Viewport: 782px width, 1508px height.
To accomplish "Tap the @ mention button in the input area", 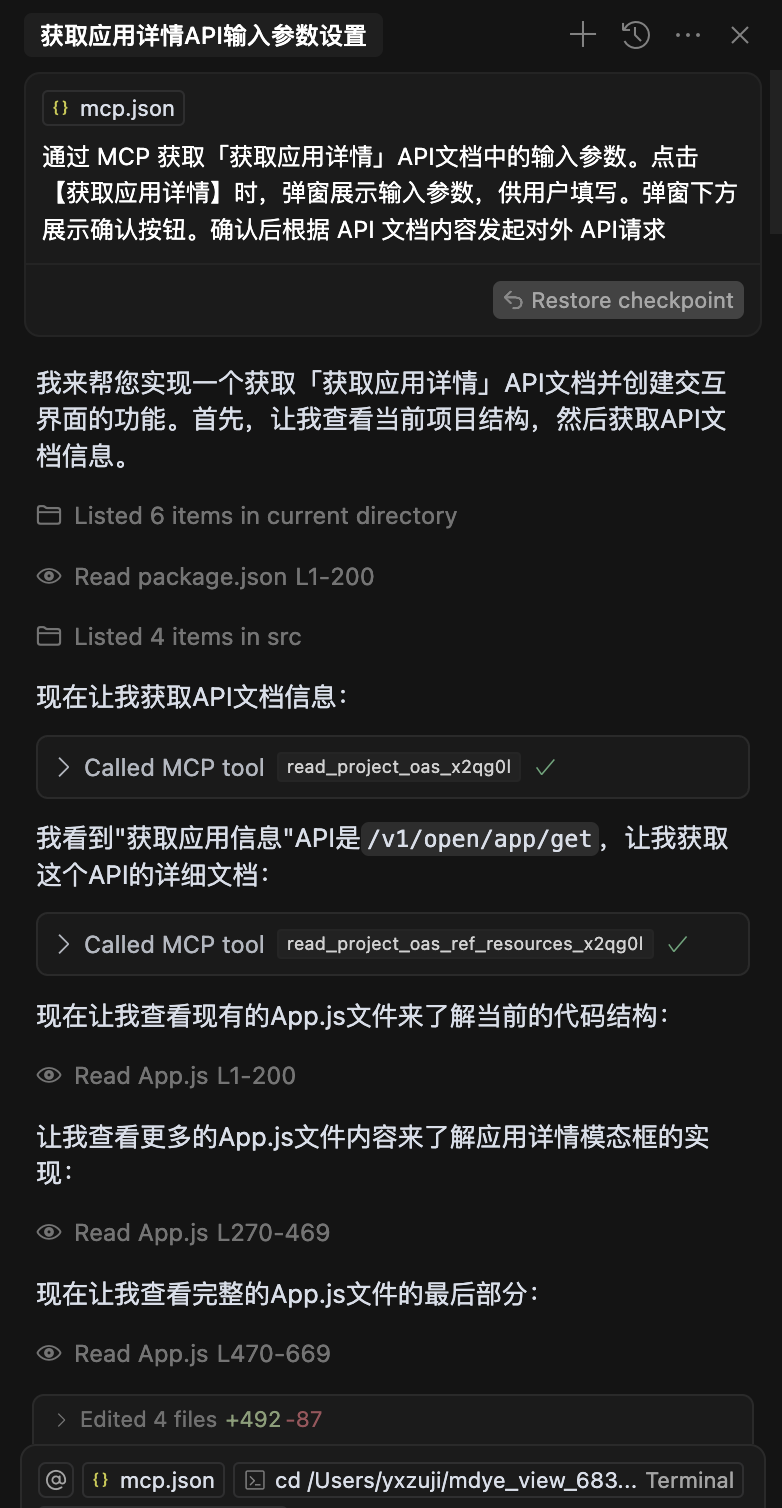I will point(57,1480).
